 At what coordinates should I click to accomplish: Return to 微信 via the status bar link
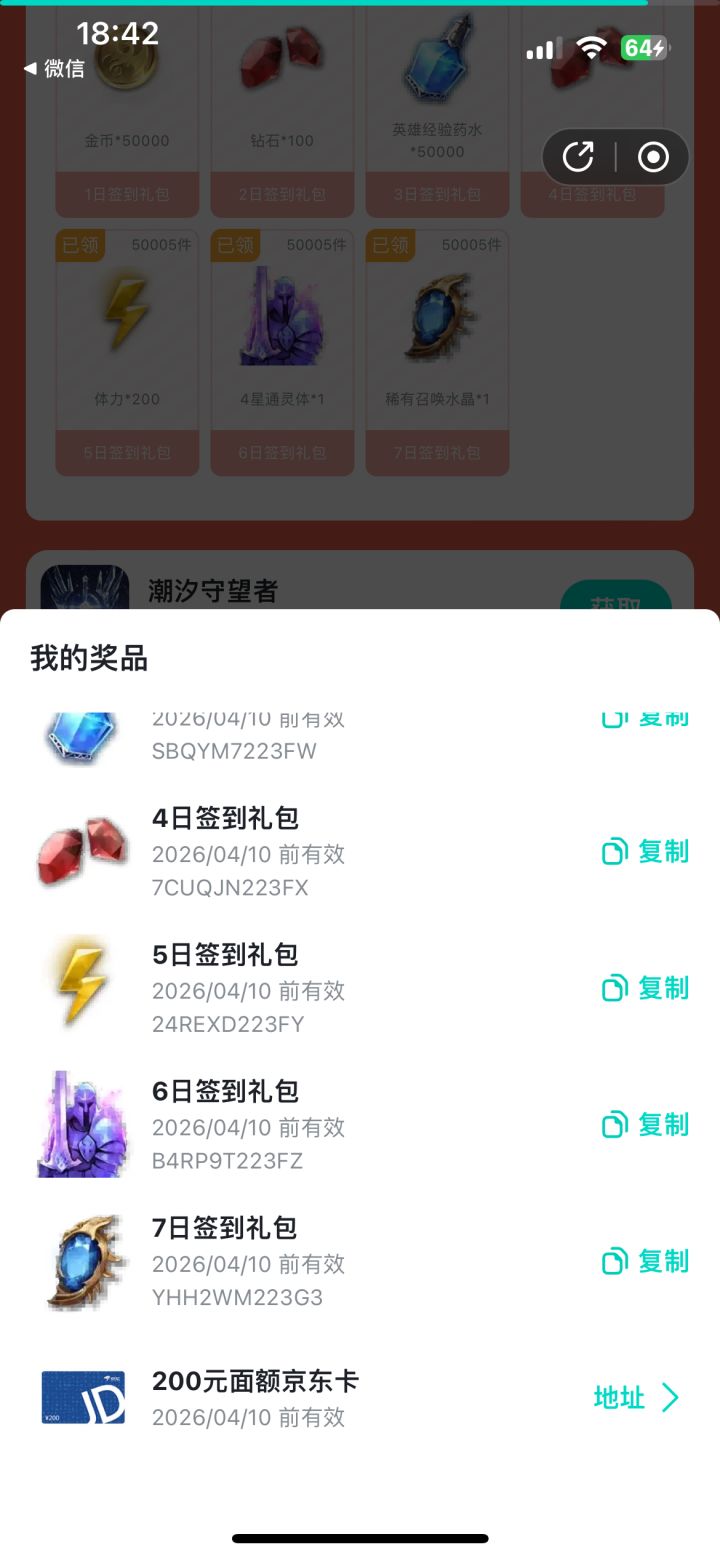coord(54,68)
